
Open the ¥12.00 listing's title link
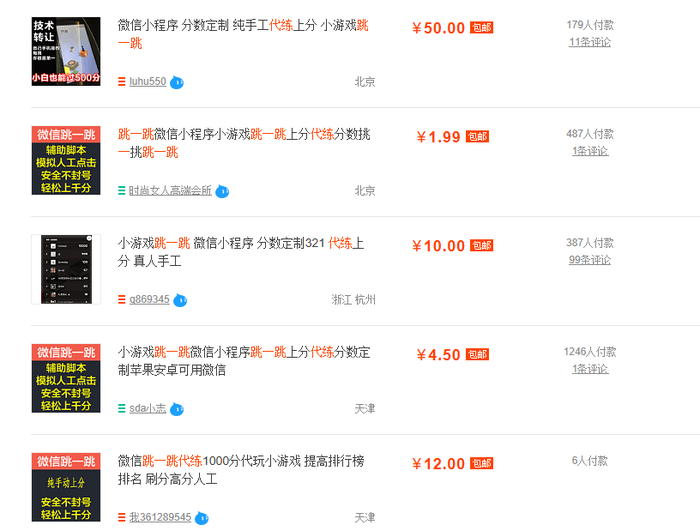(240, 470)
